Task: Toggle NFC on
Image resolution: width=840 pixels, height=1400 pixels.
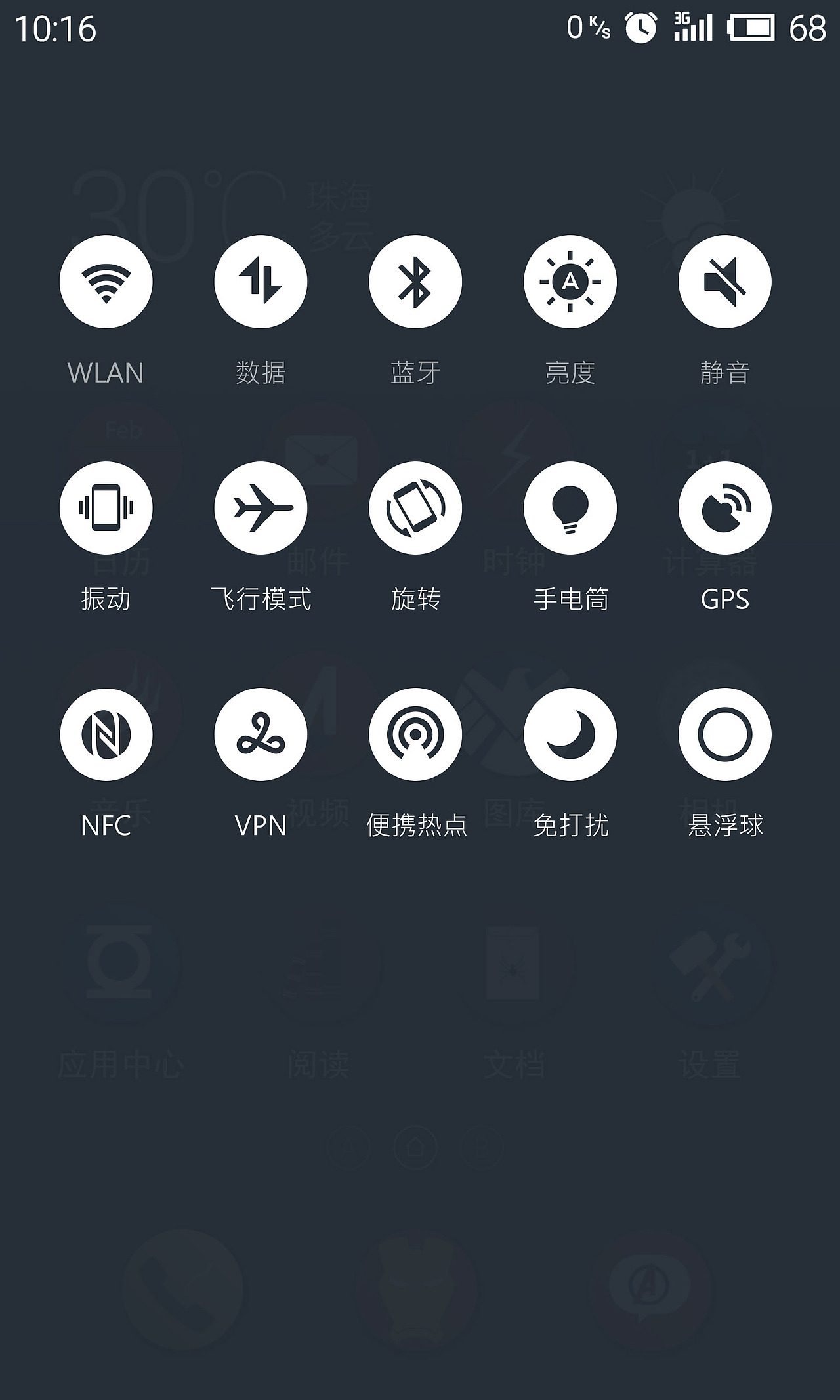Action: click(106, 734)
